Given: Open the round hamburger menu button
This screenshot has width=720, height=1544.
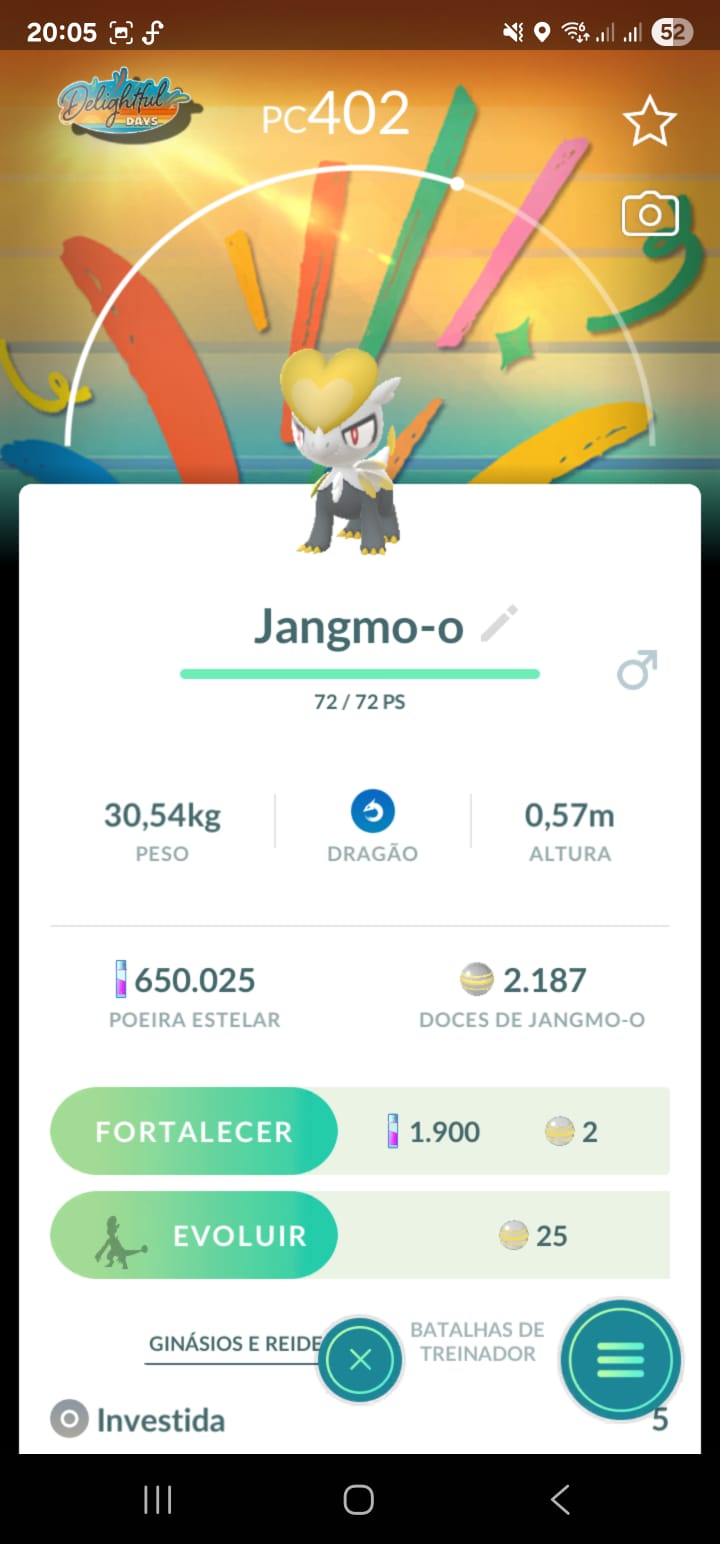Looking at the screenshot, I should [x=621, y=1360].
